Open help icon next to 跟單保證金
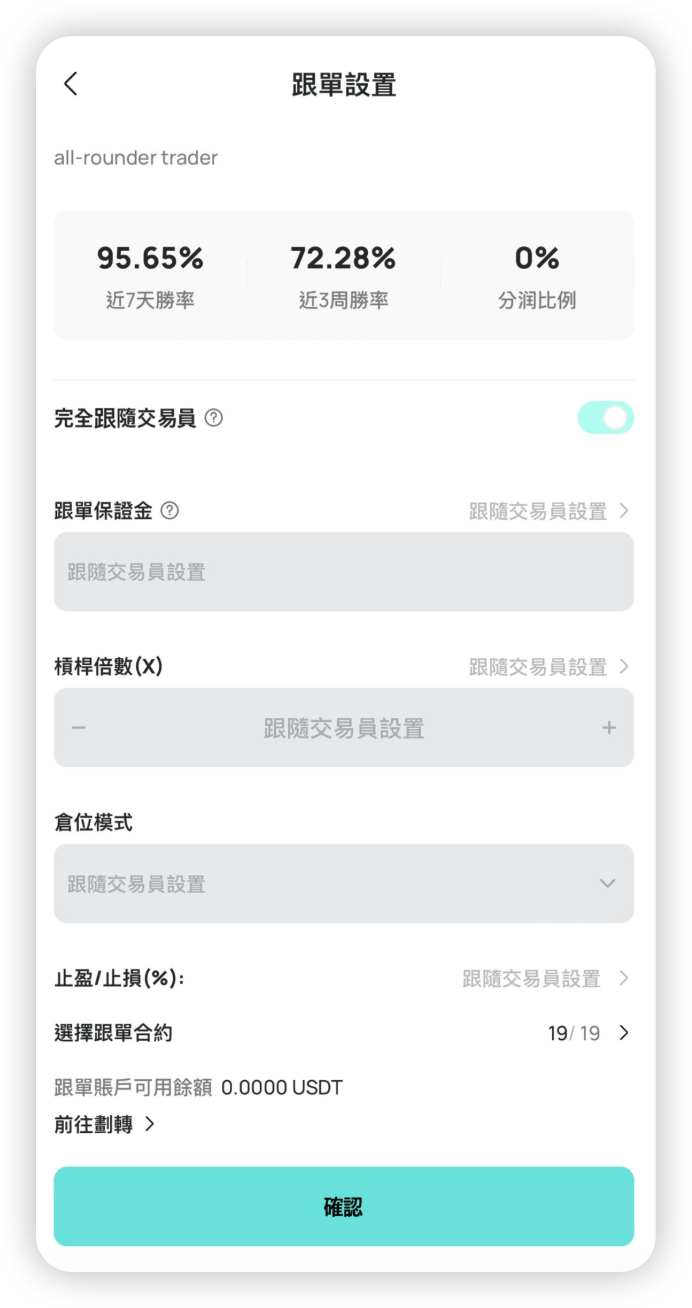The height and width of the screenshot is (1308, 692). (169, 511)
